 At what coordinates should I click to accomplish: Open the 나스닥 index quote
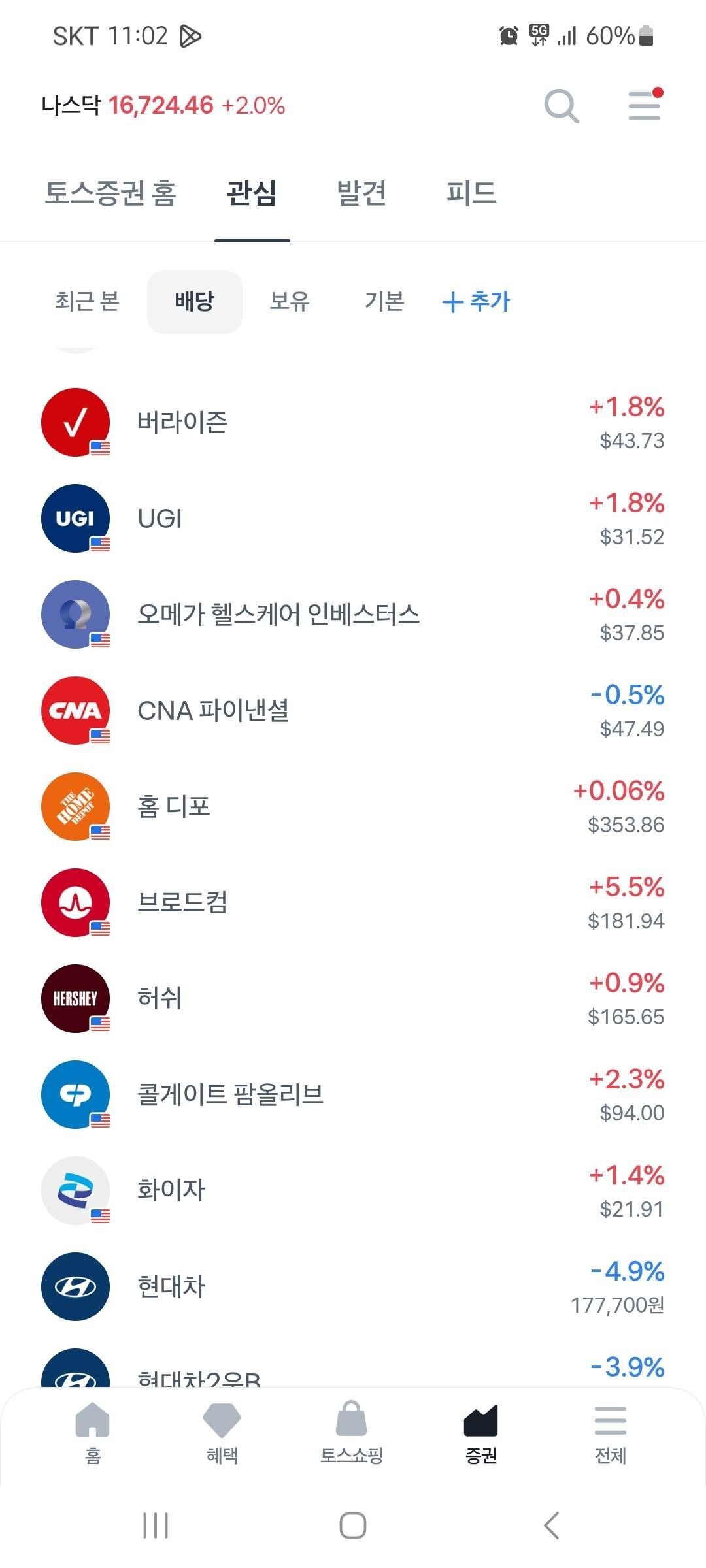[163, 106]
